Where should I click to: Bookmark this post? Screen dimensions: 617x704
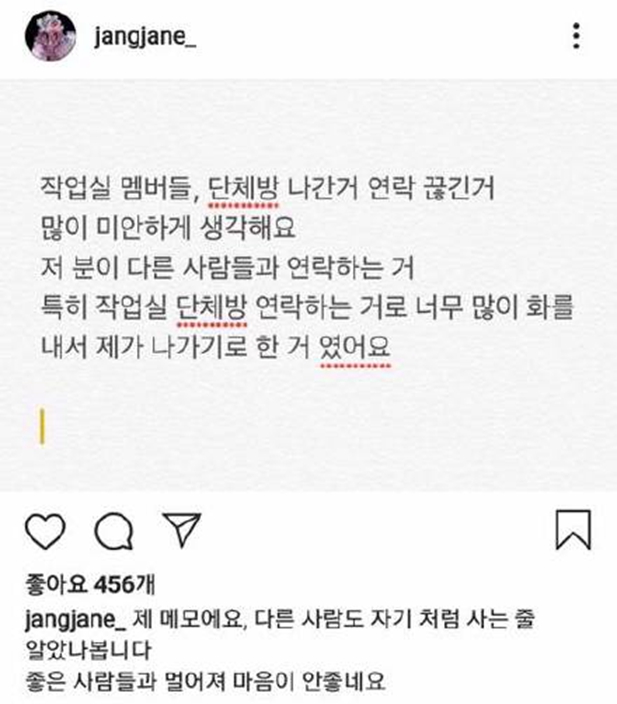coord(574,530)
